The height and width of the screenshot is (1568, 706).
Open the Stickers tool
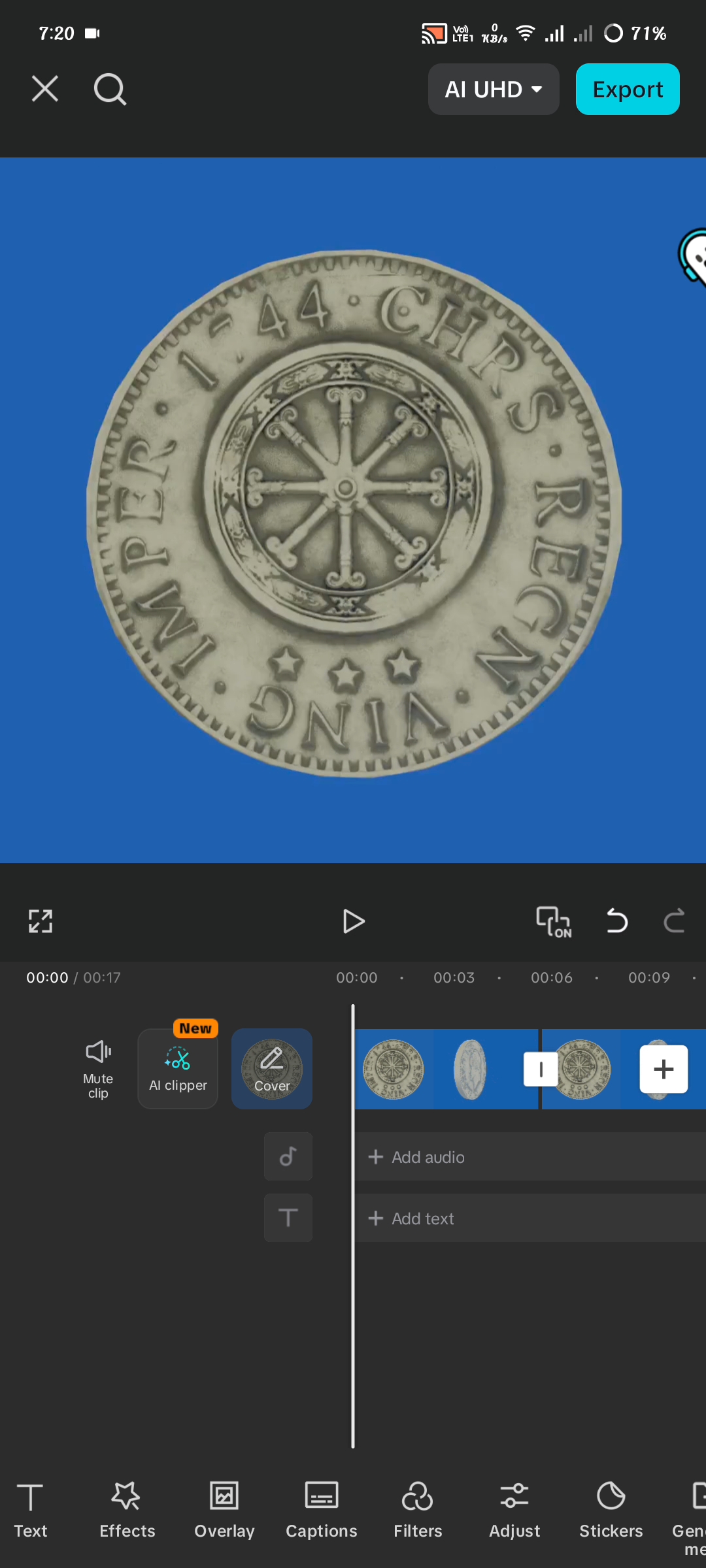611,1511
